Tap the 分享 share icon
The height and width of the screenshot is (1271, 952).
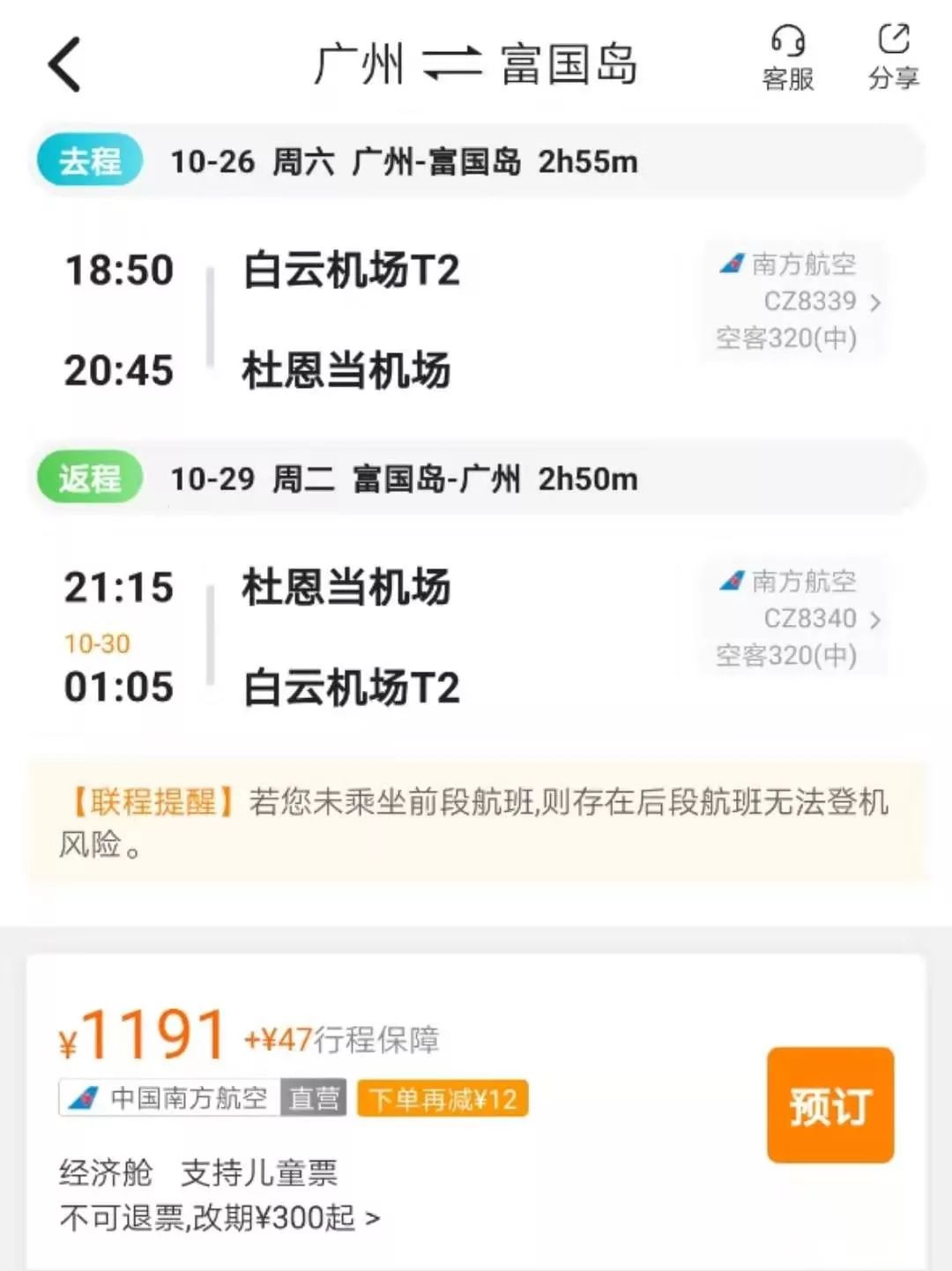(x=893, y=55)
